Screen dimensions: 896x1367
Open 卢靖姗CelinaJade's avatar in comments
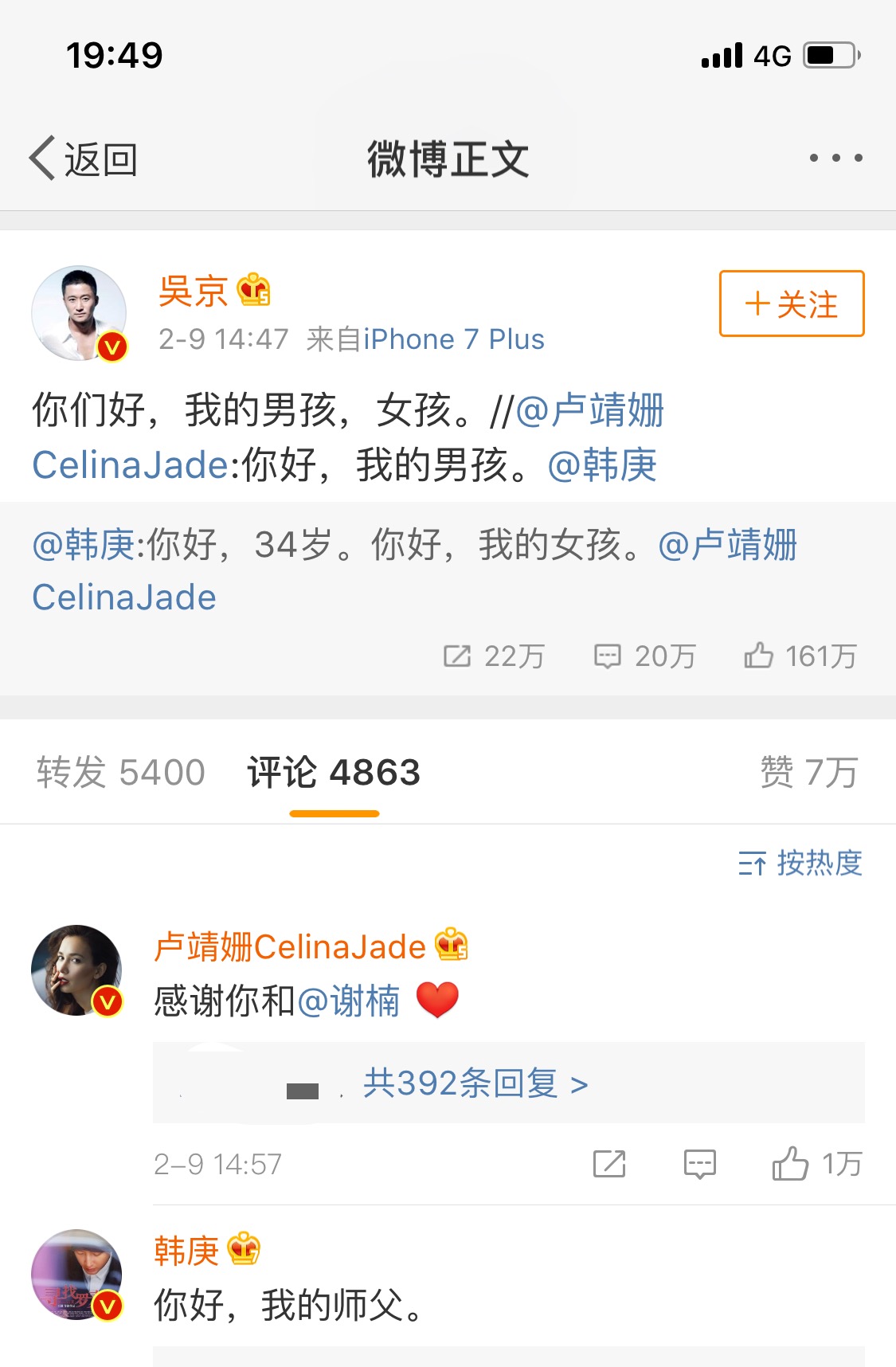(76, 970)
